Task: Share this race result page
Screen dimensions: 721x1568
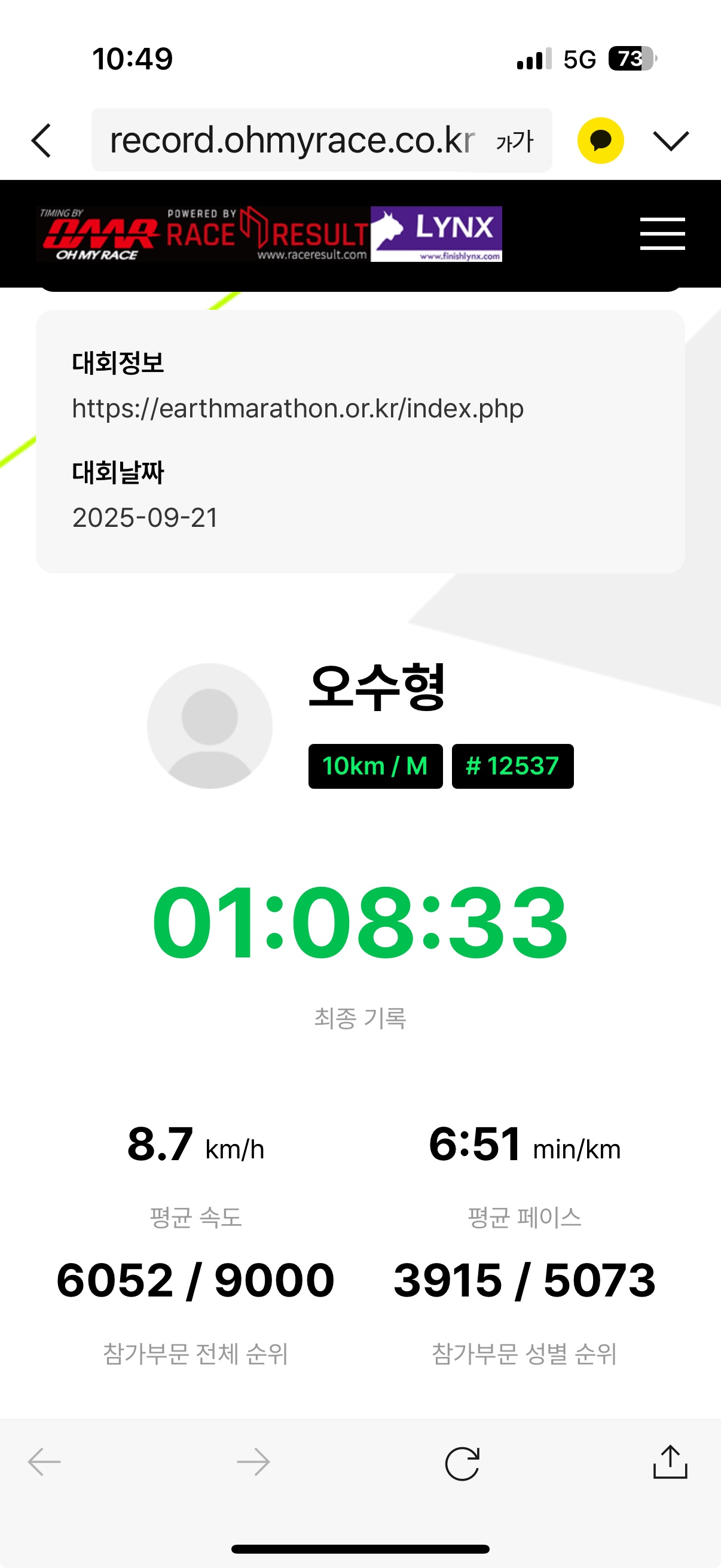Action: pyautogui.click(x=670, y=1462)
